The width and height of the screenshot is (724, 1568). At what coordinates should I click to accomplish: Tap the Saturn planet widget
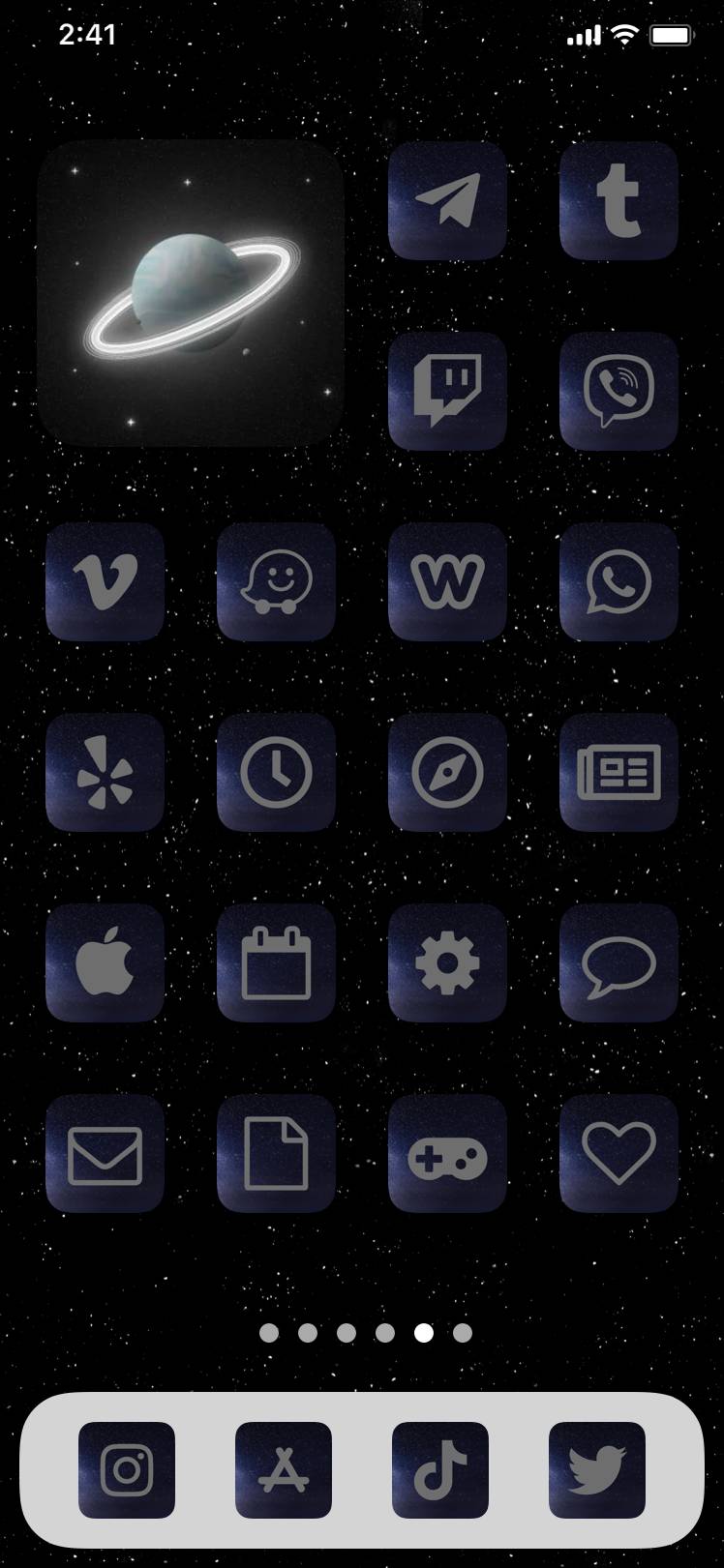pyautogui.click(x=191, y=293)
